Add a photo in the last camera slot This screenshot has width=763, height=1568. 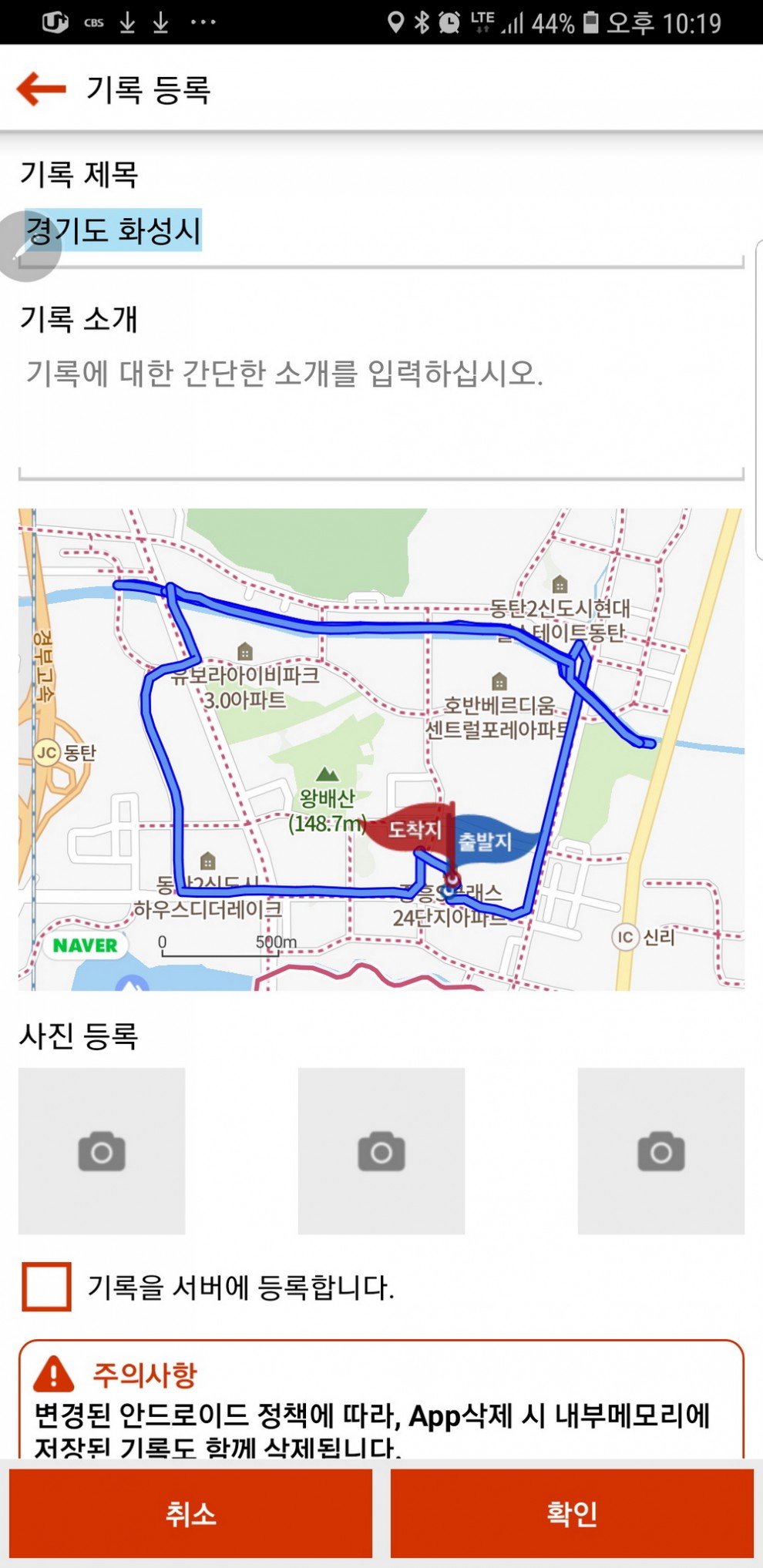click(661, 1151)
